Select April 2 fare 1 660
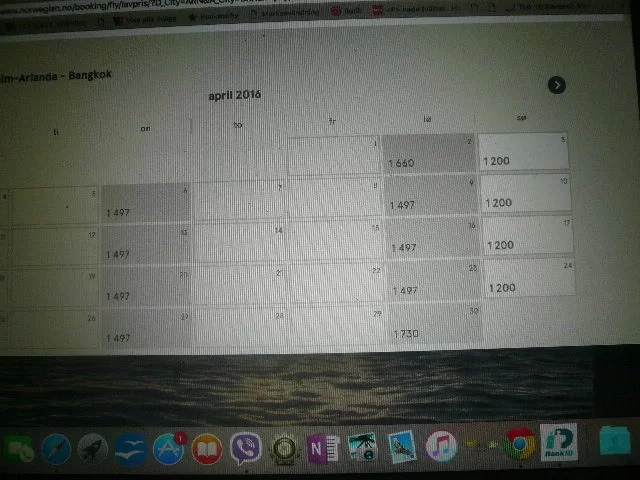This screenshot has height=480, width=640. (x=428, y=153)
